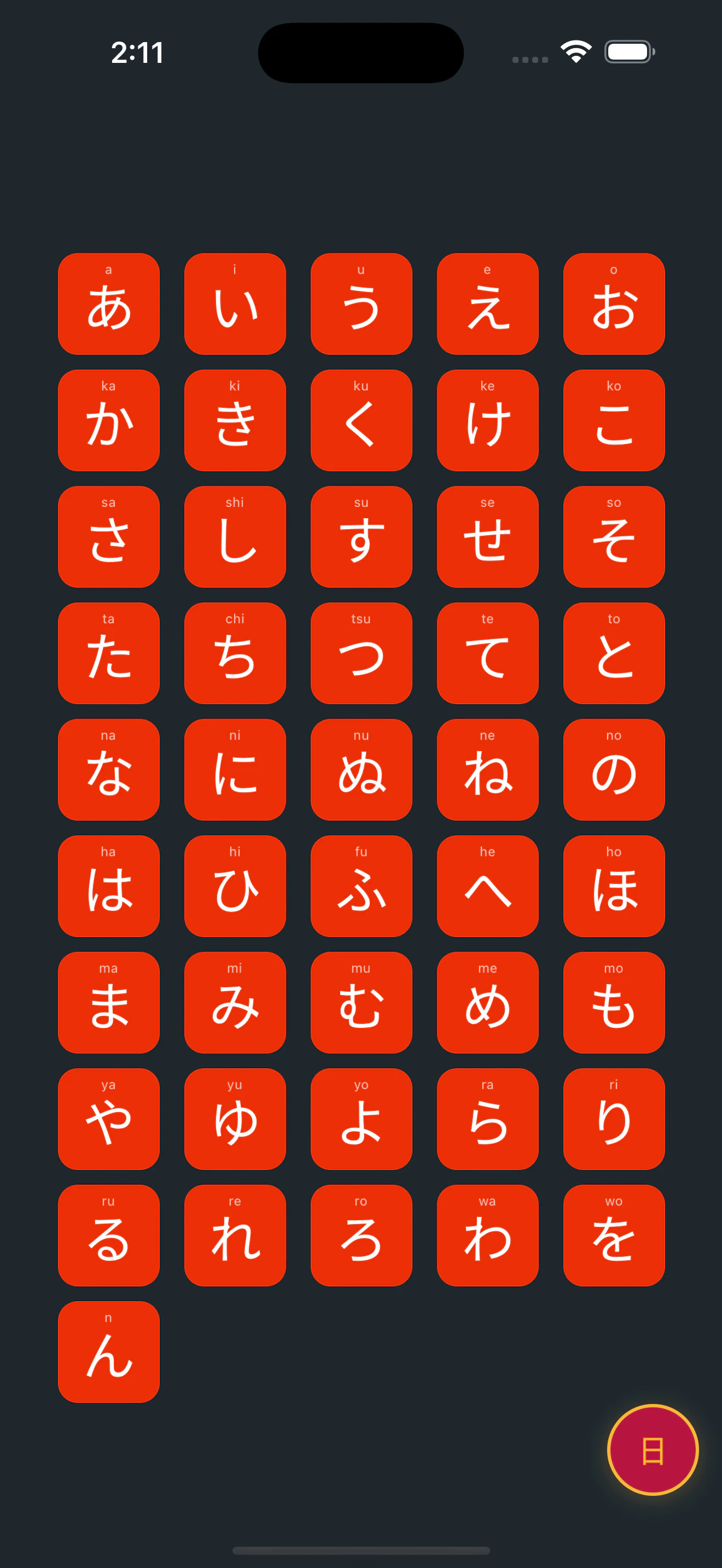The image size is (722, 1568).
Task: Tap the す (su) tile
Action: pos(361,537)
